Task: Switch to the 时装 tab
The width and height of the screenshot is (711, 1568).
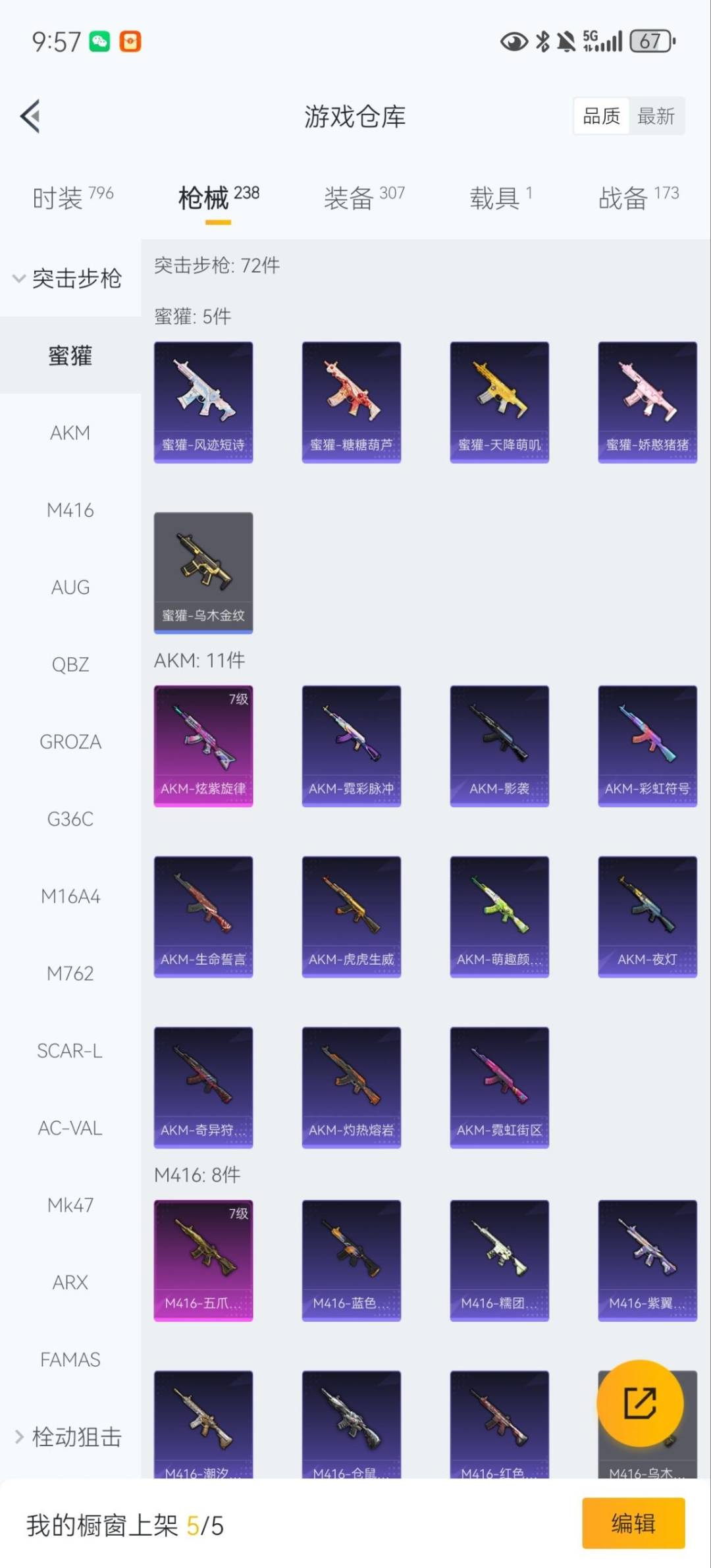Action: (x=72, y=197)
